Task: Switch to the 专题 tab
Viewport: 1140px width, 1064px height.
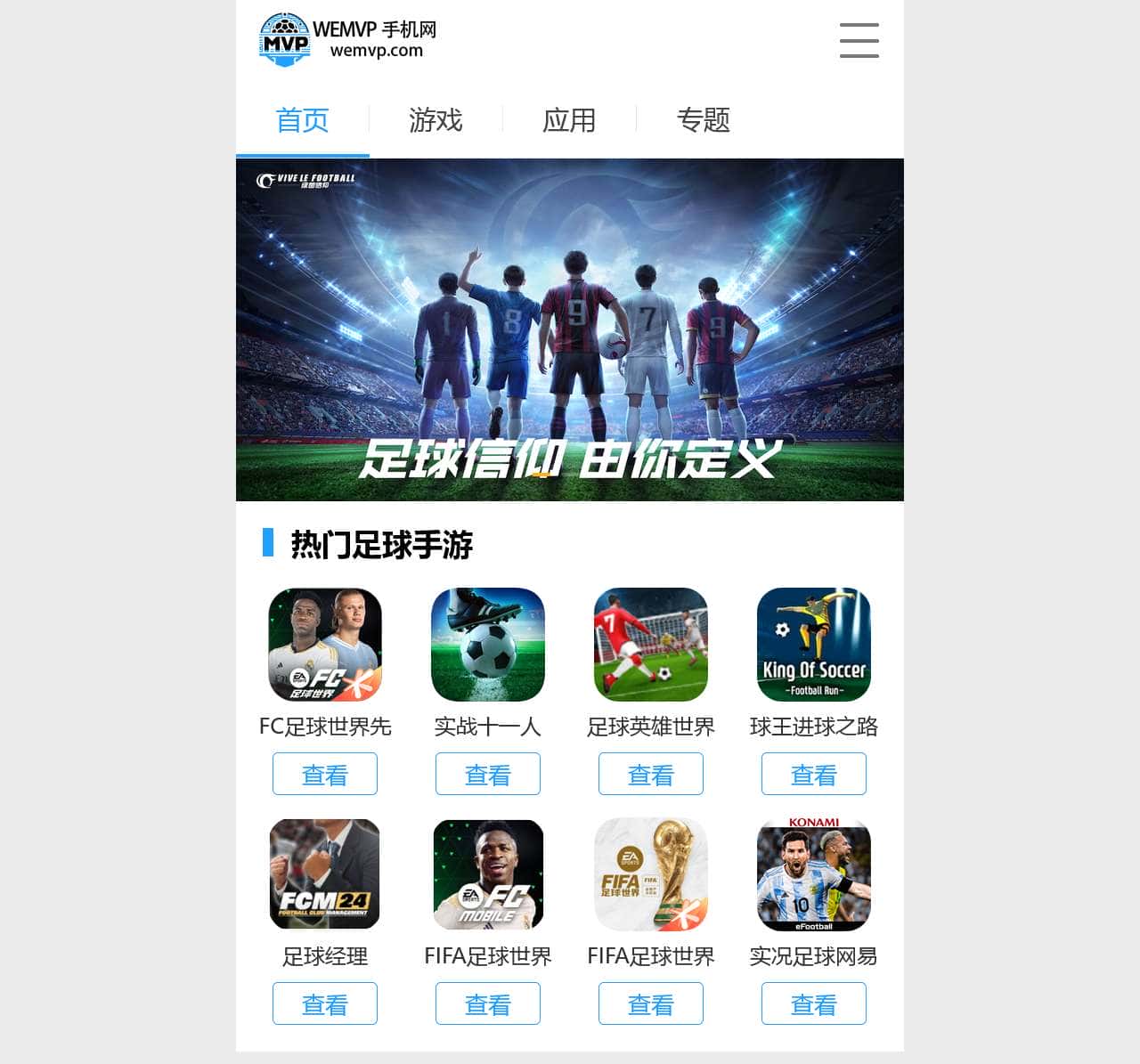Action: (x=703, y=120)
